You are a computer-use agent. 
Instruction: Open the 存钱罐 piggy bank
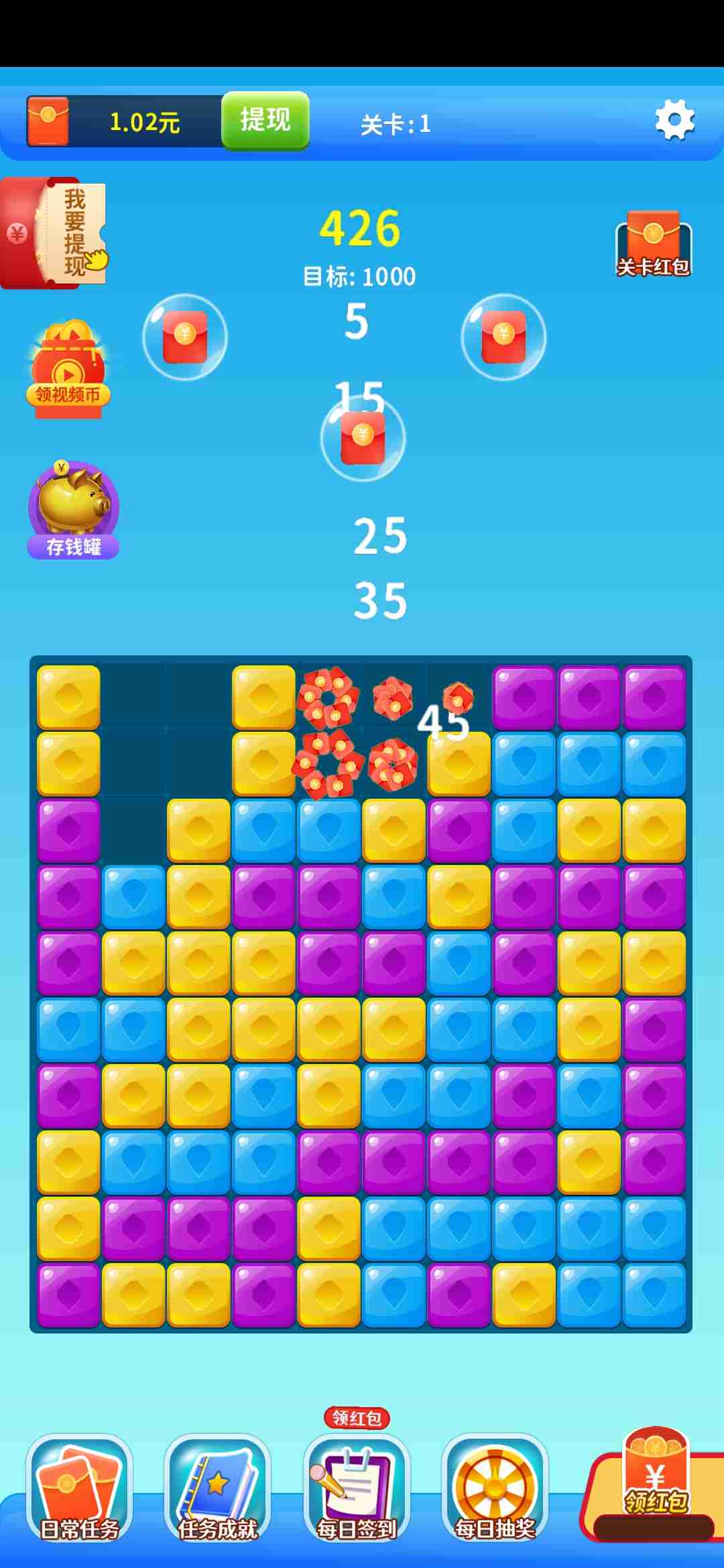click(x=73, y=510)
